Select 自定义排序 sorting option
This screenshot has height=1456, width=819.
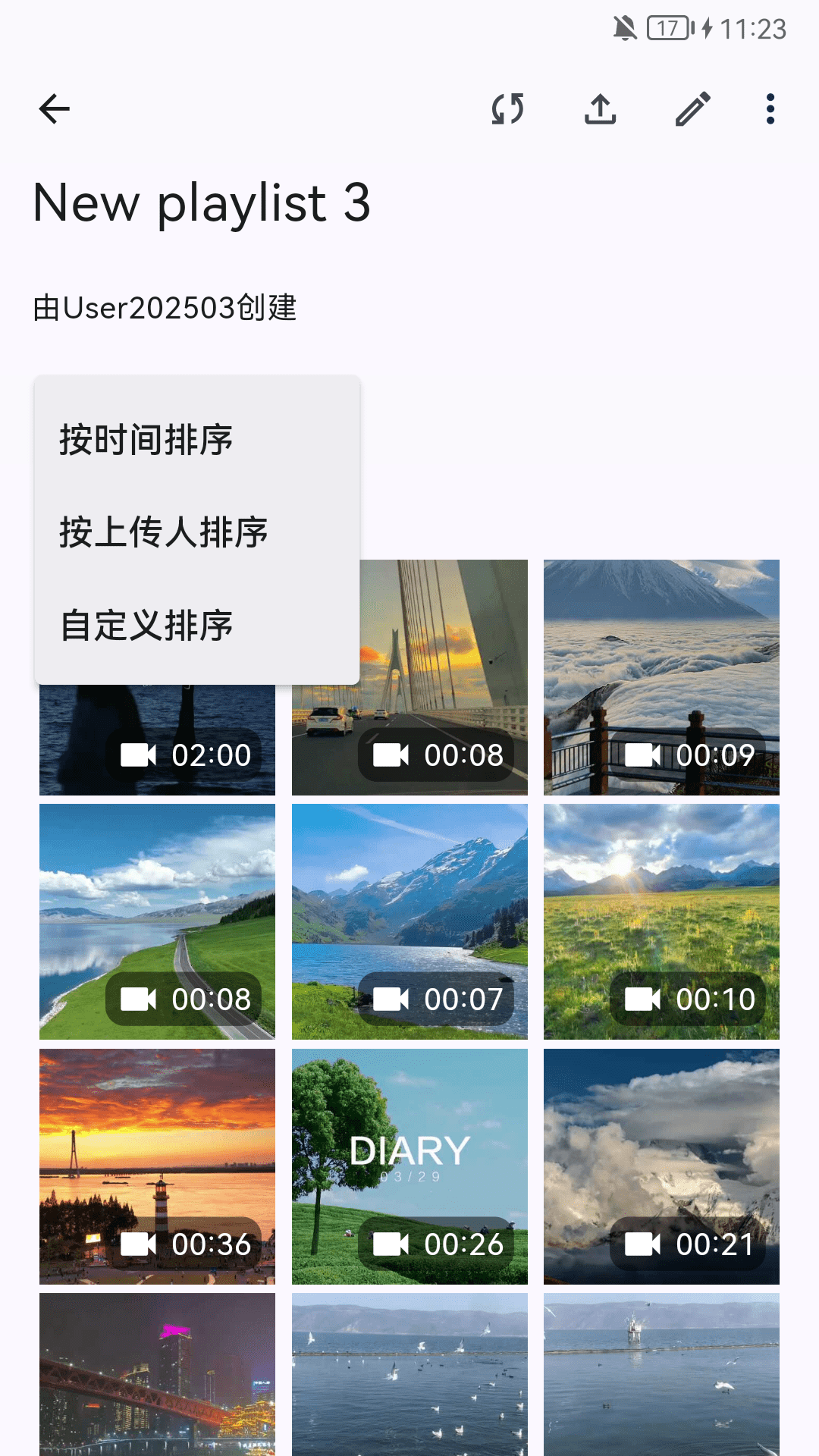147,624
